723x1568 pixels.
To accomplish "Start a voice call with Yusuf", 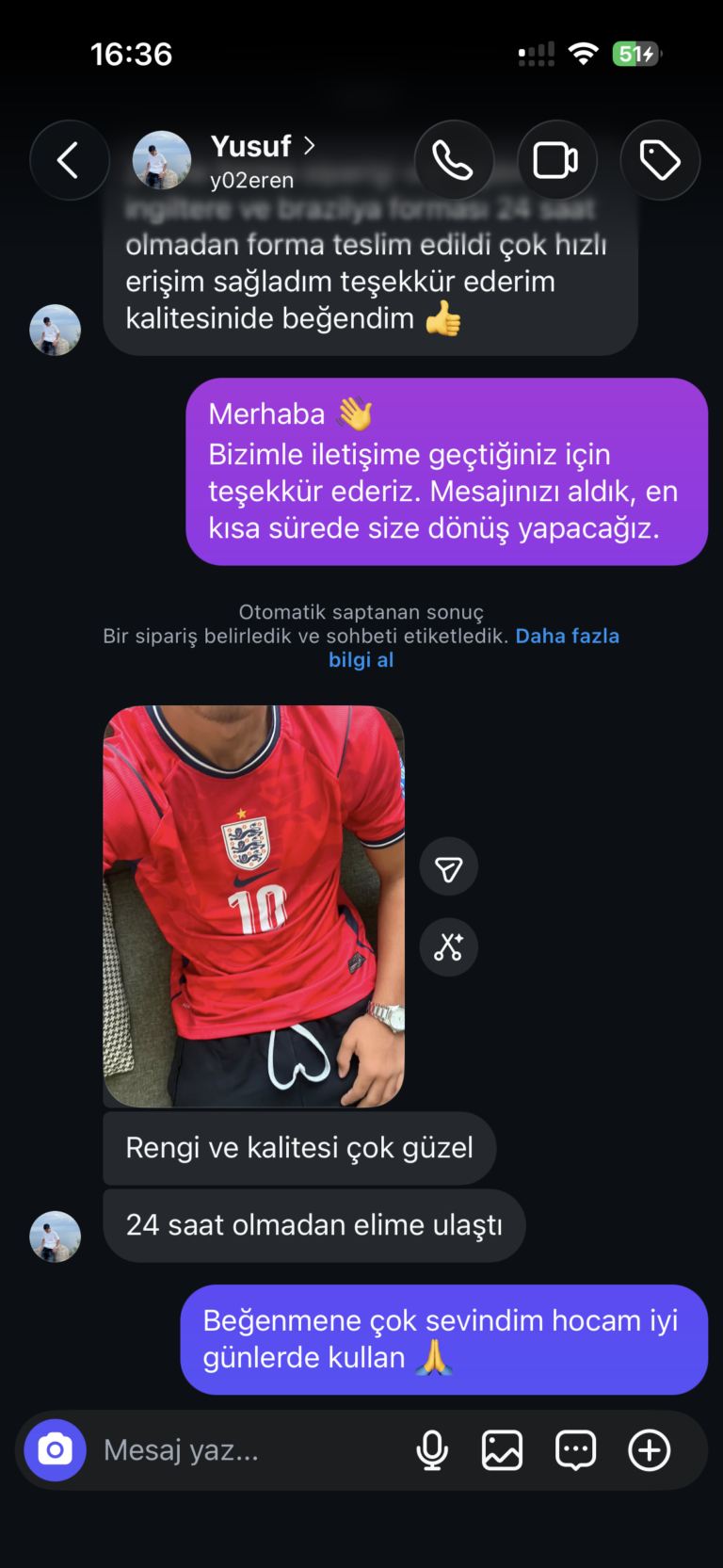I will pyautogui.click(x=454, y=160).
